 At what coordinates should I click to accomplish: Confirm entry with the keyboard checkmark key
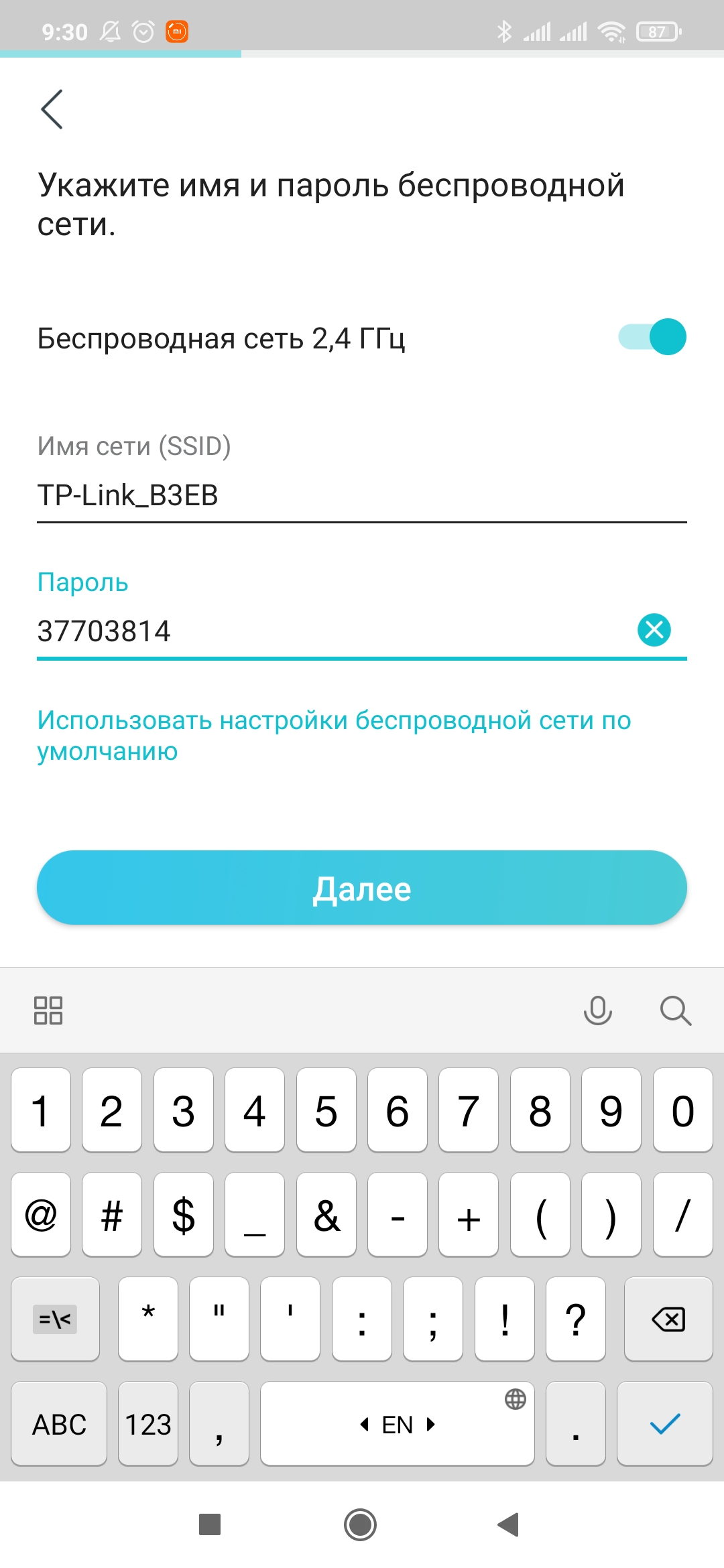664,1424
